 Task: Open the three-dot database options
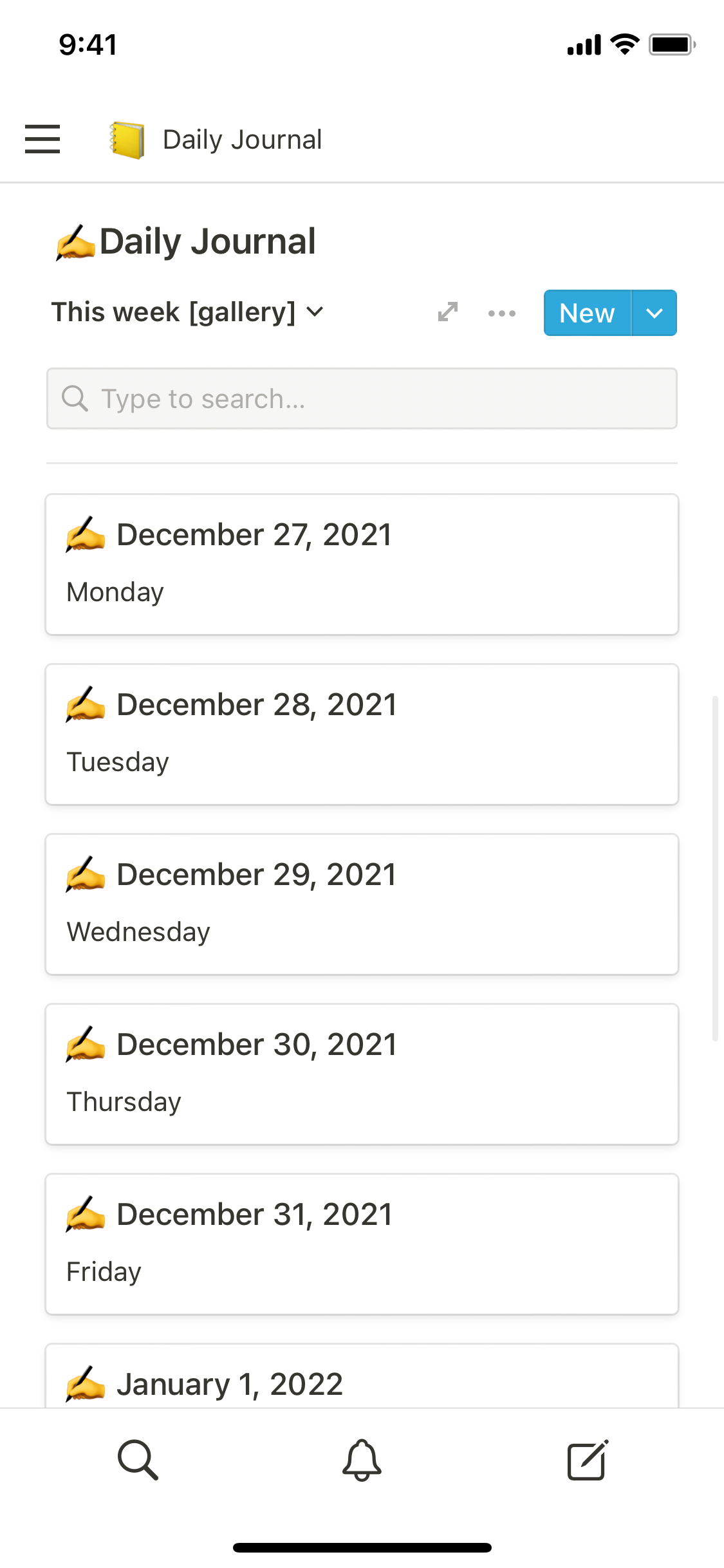coord(501,313)
